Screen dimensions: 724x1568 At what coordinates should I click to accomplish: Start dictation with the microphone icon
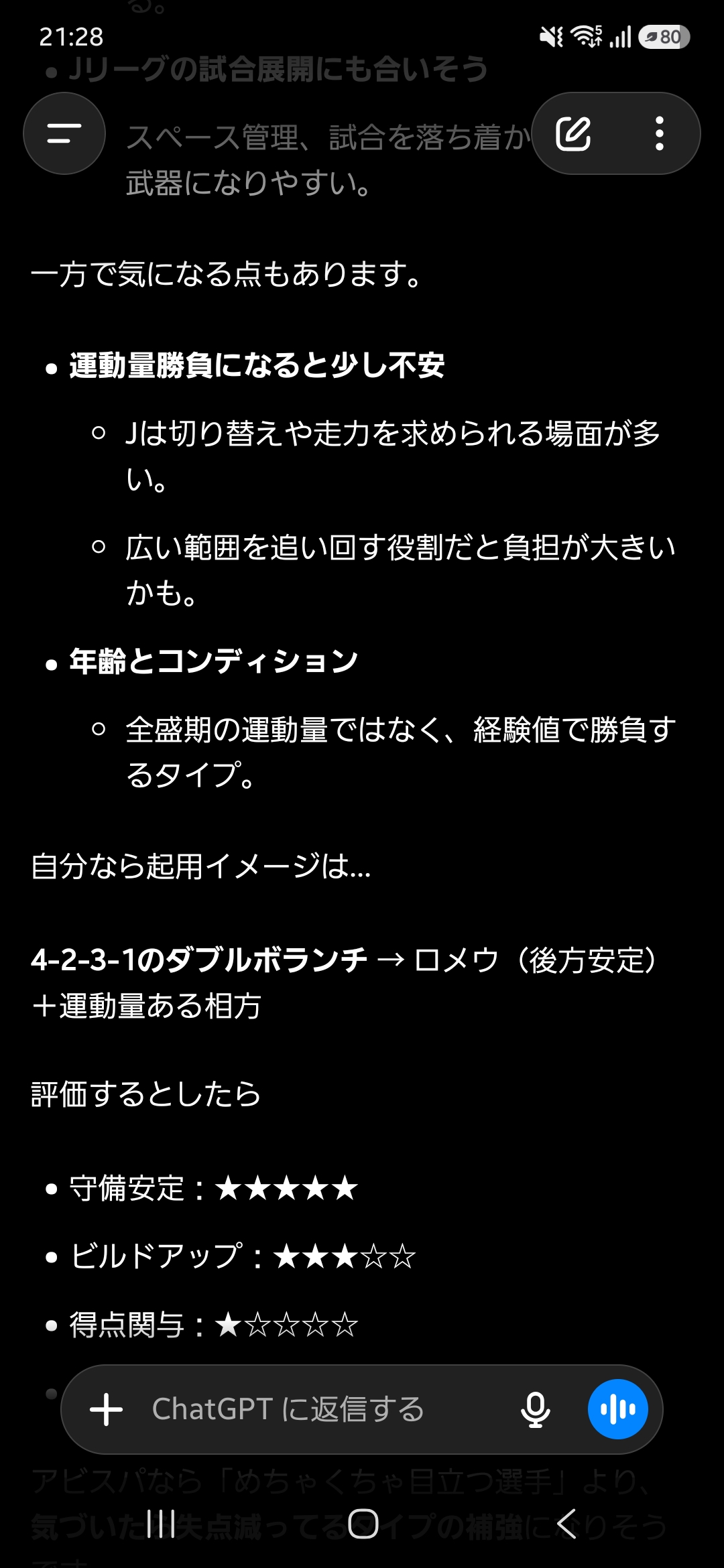point(536,1409)
